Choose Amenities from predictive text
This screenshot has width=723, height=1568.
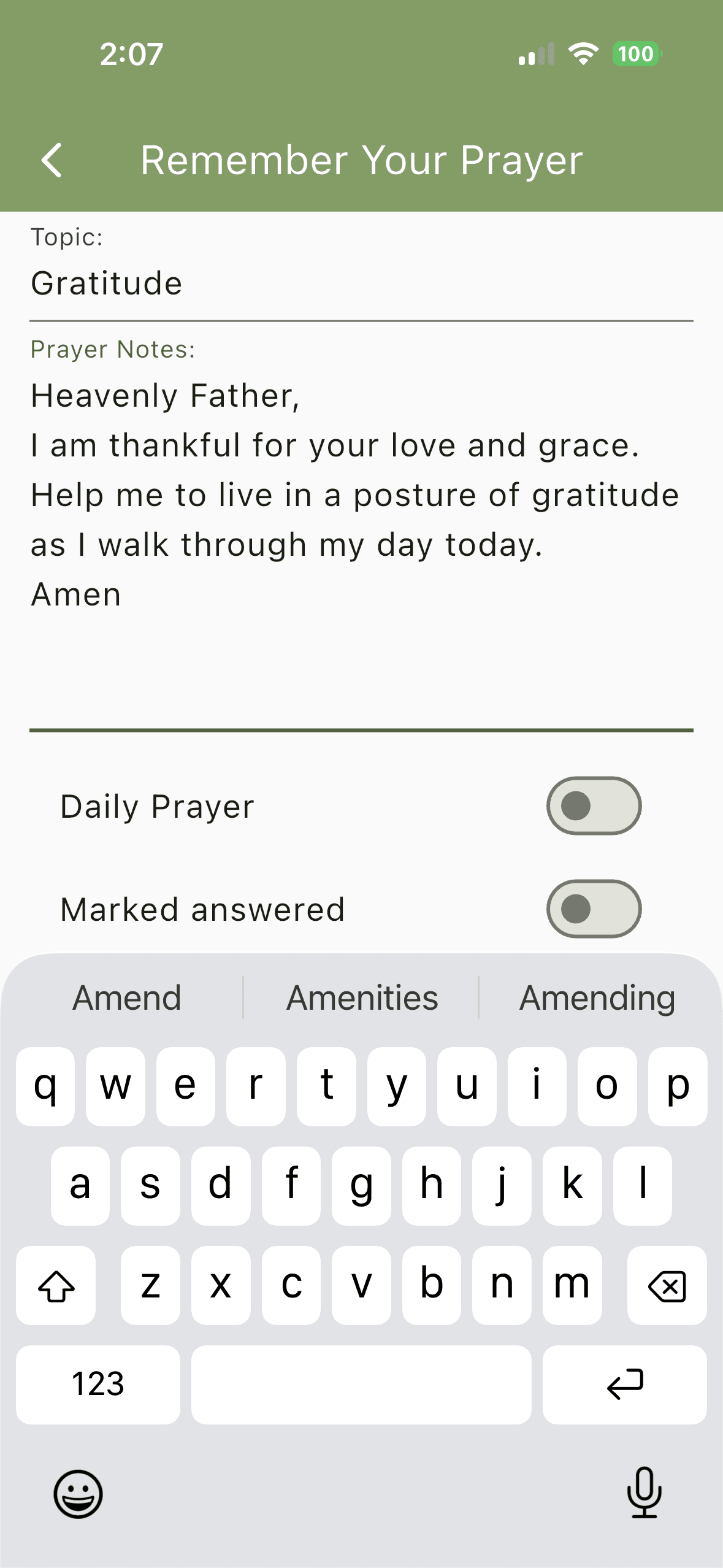click(361, 997)
